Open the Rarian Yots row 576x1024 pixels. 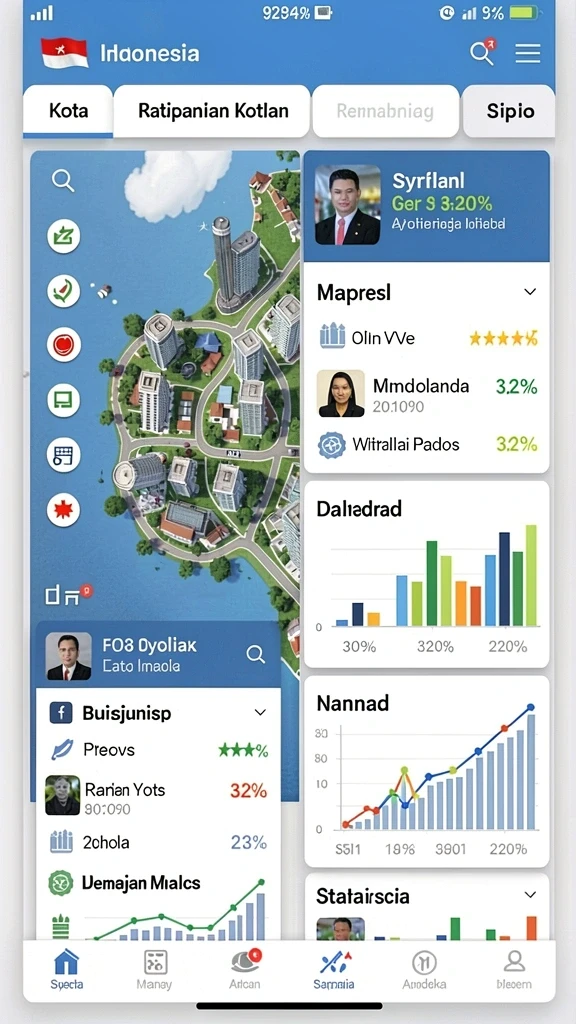click(157, 796)
